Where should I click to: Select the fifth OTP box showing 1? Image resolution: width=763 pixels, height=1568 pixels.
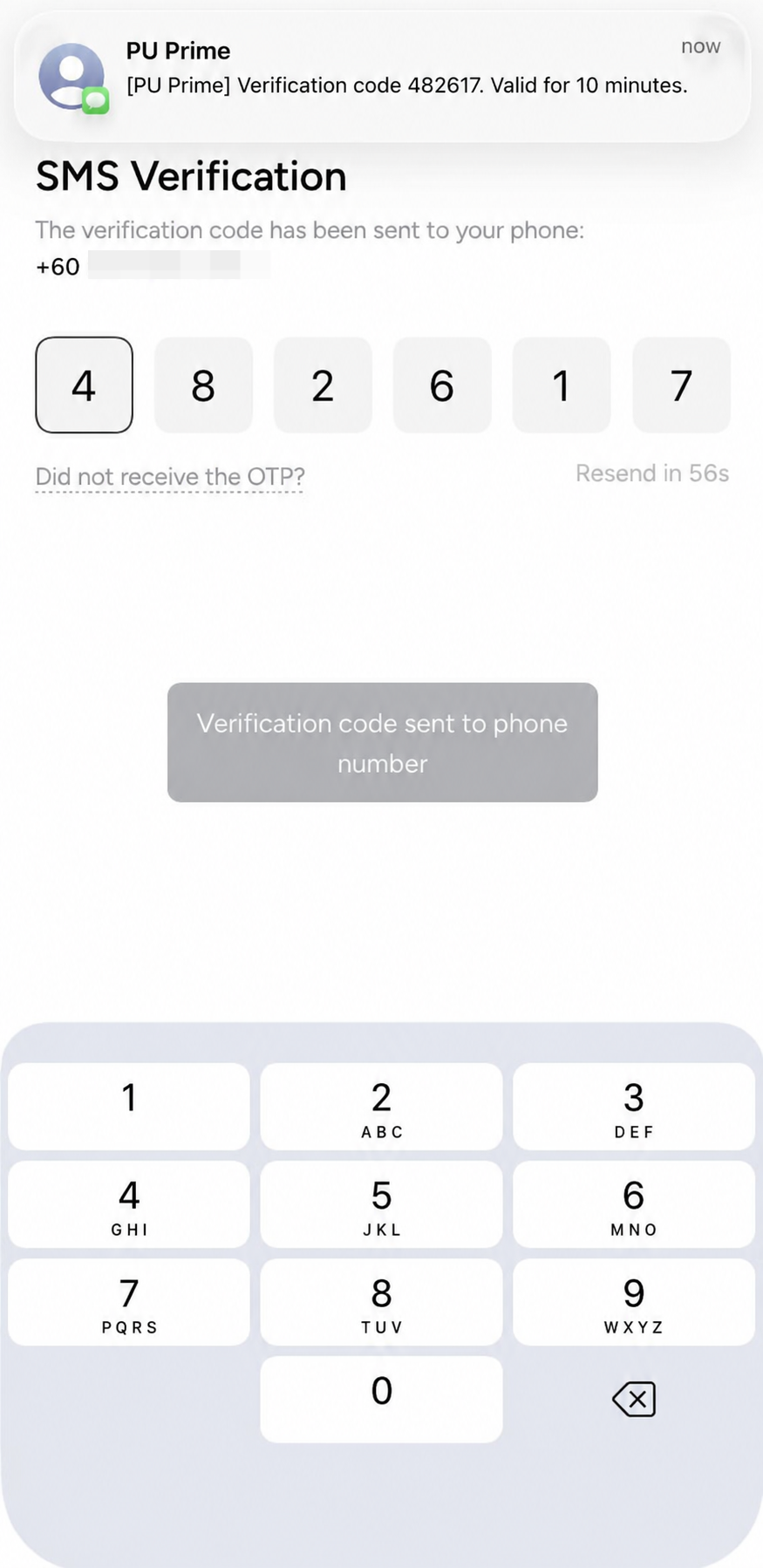tap(562, 385)
